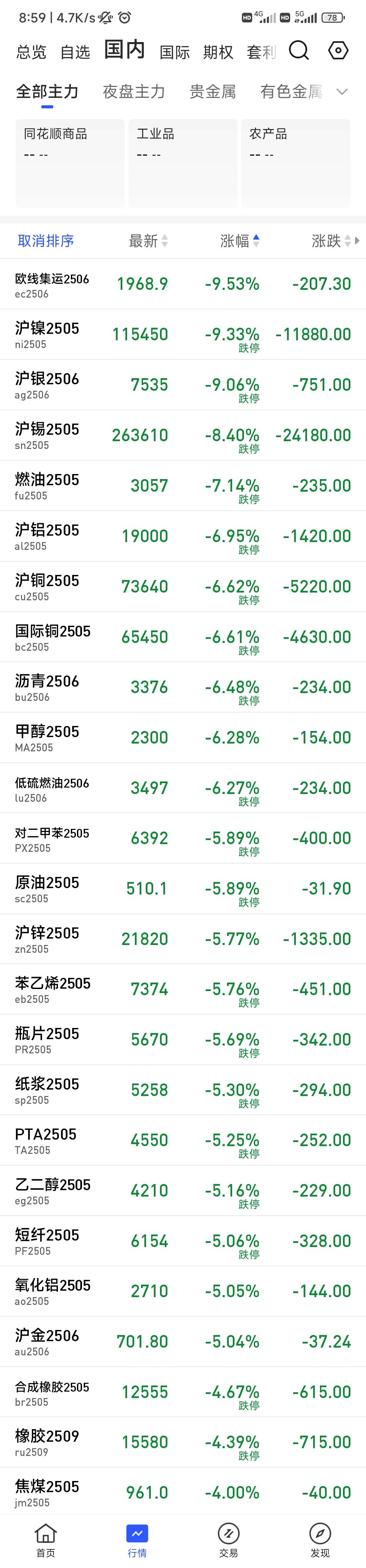The width and height of the screenshot is (366, 1568).
Task: Select the 期权 tab
Action: 218,52
